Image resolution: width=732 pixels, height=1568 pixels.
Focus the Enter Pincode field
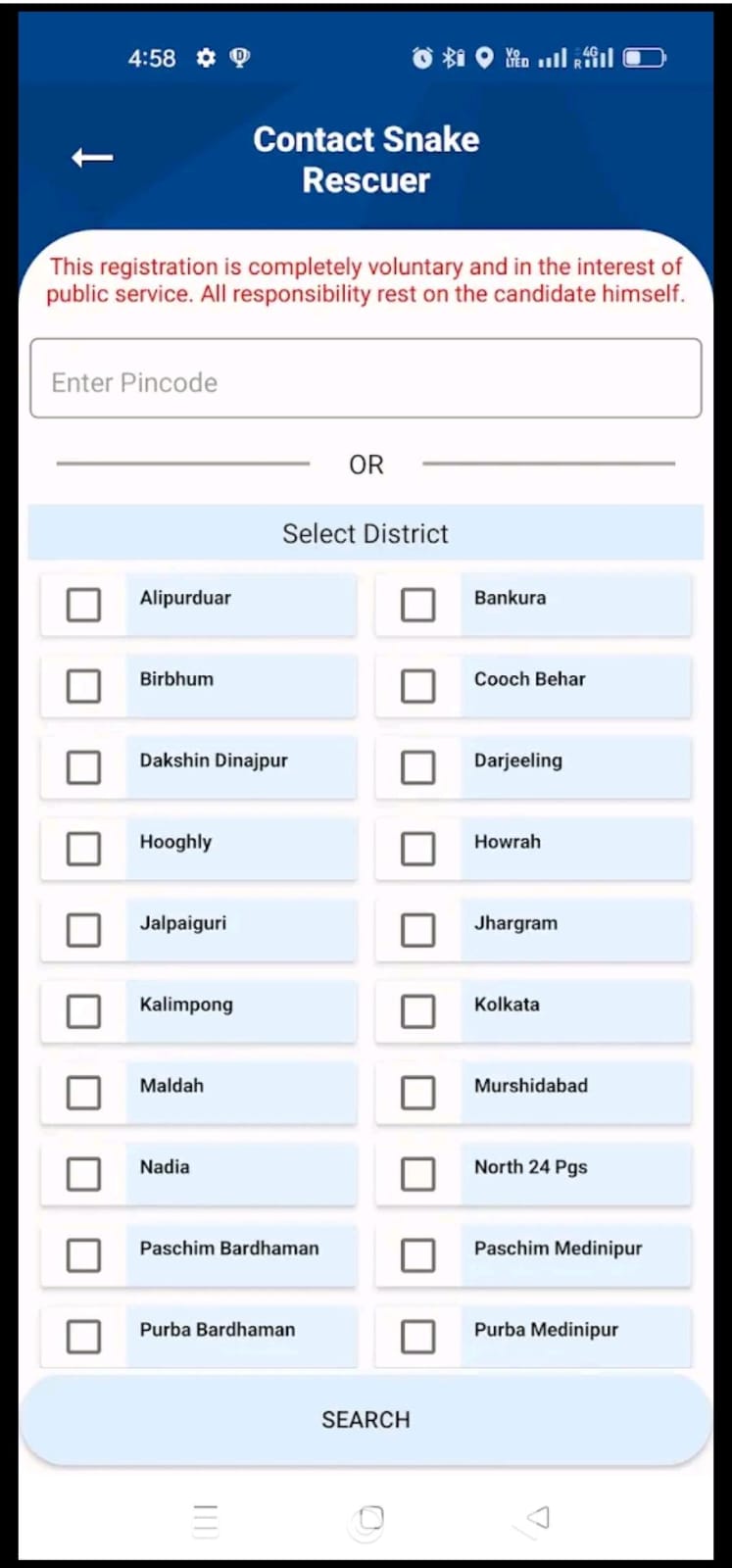coord(366,378)
